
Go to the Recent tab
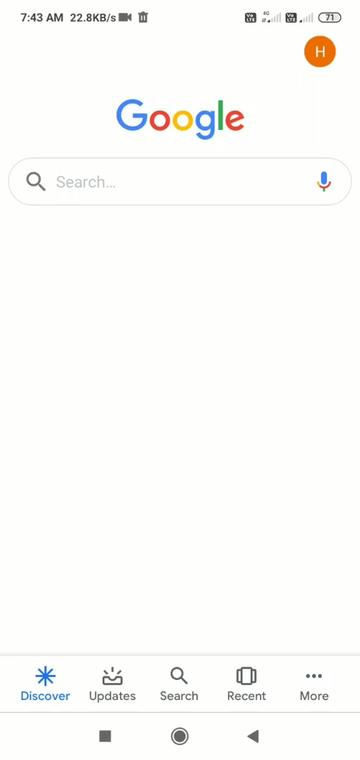(247, 684)
